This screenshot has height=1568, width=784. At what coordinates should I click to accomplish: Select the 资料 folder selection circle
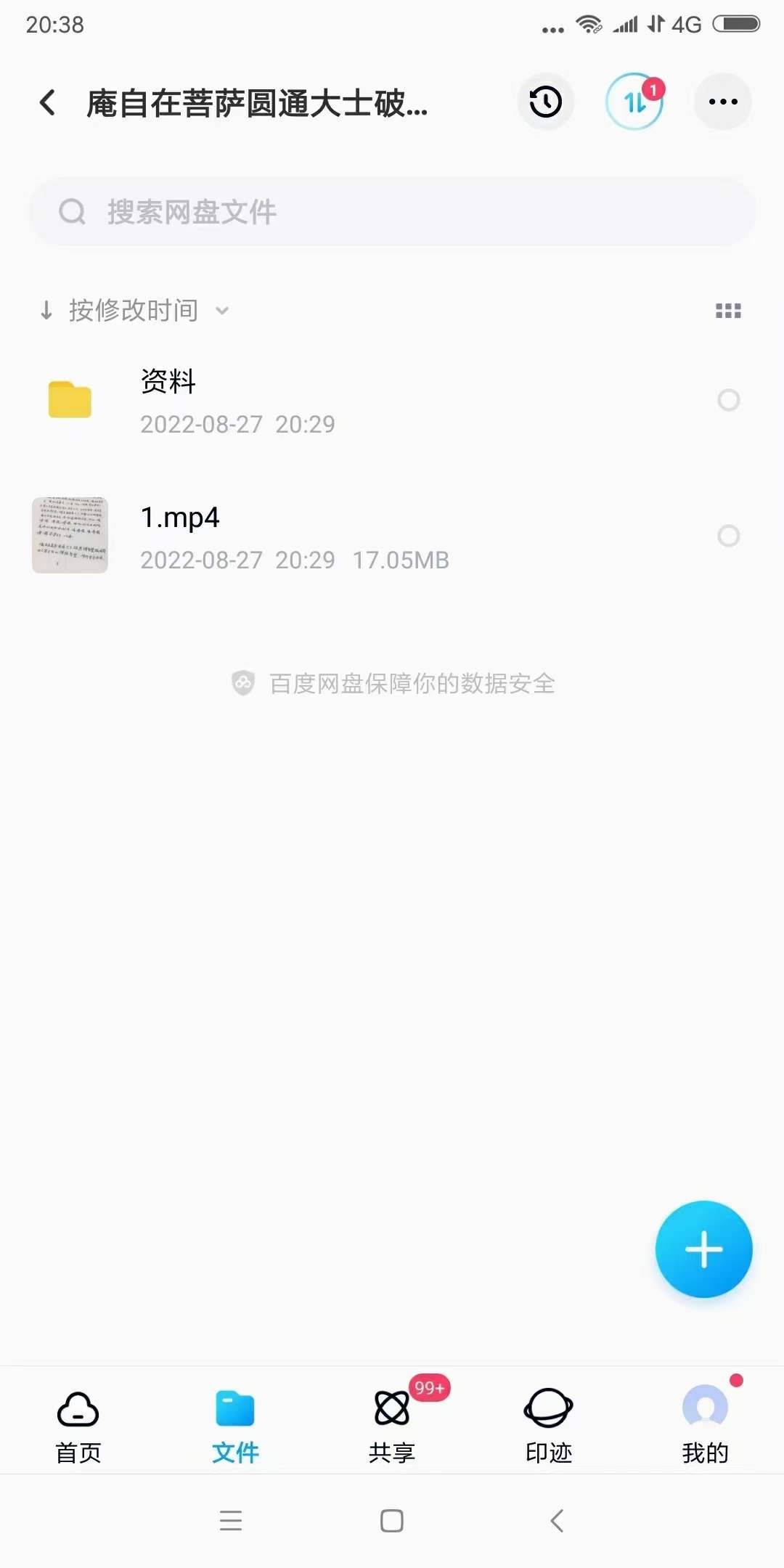pyautogui.click(x=729, y=400)
